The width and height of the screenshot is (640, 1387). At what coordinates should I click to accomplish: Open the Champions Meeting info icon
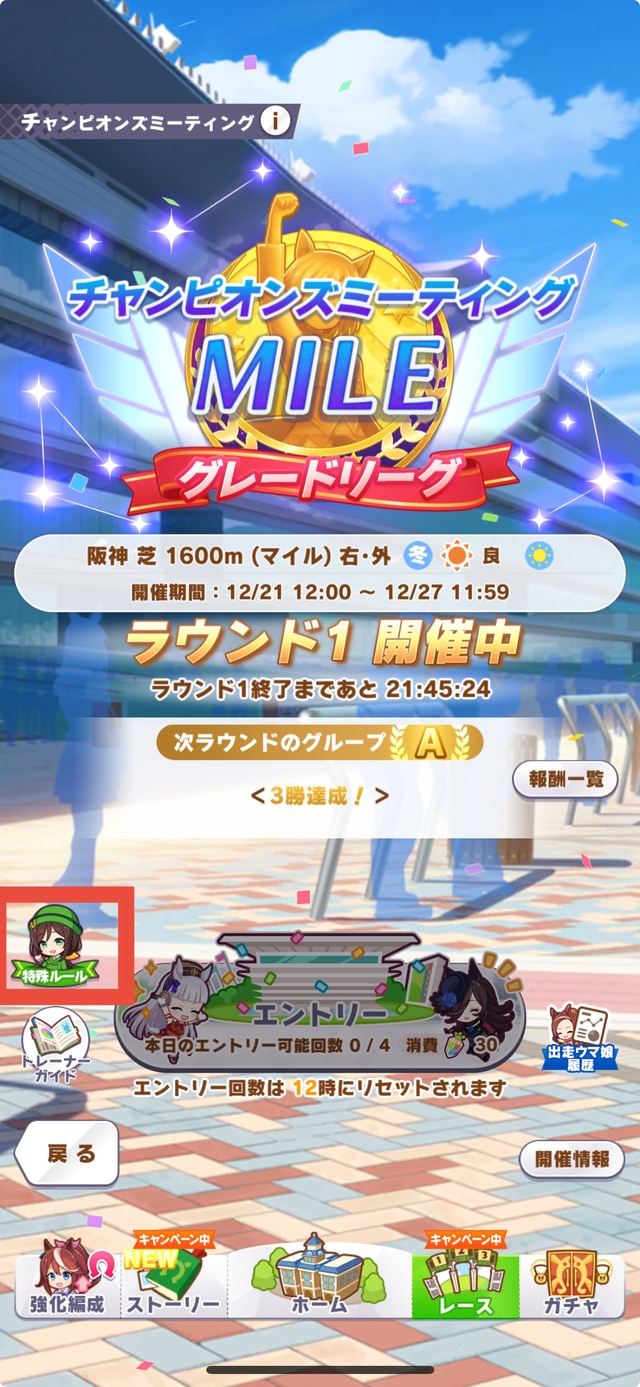pyautogui.click(x=275, y=122)
